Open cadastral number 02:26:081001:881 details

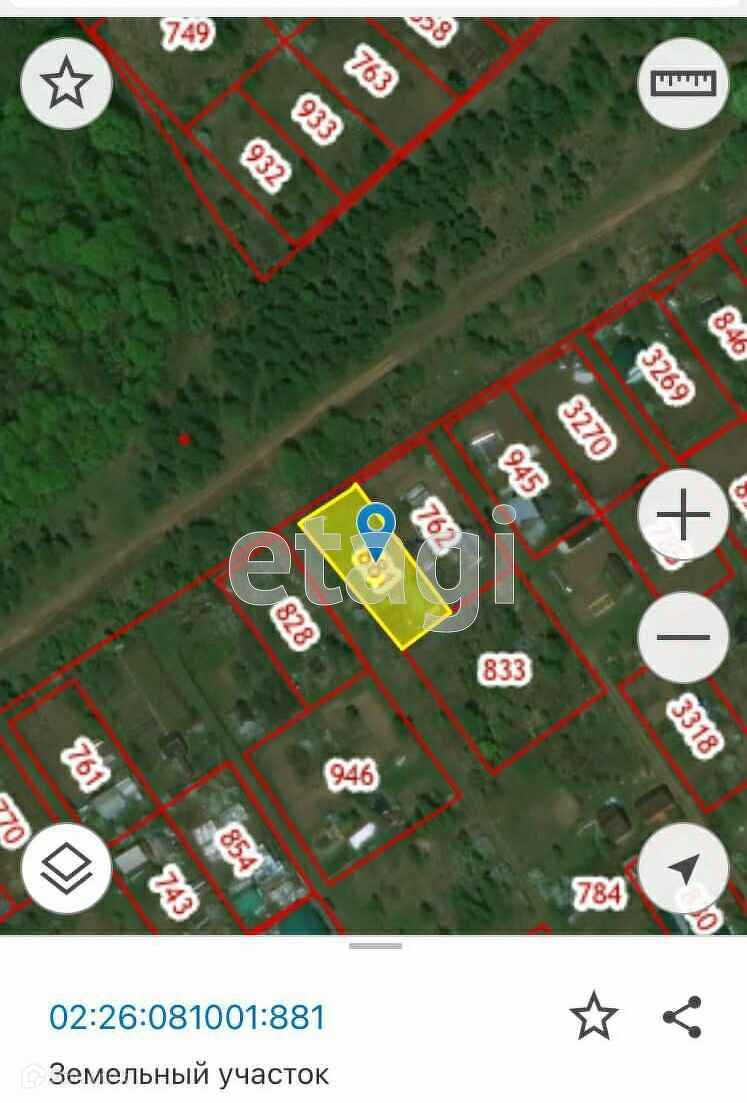coord(188,1017)
